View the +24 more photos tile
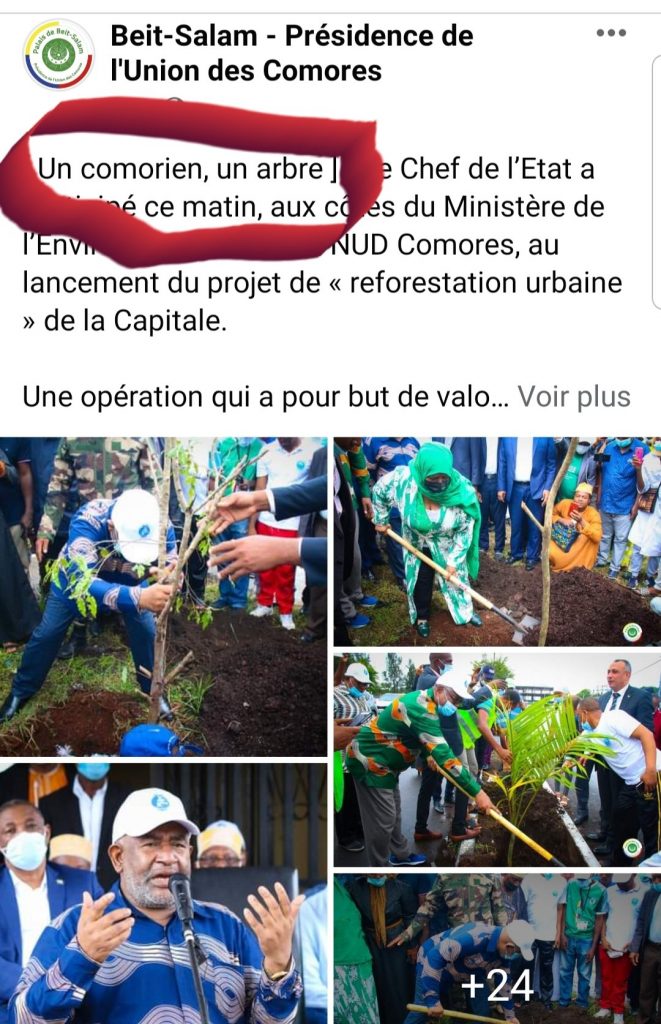The width and height of the screenshot is (661, 1024). (496, 950)
